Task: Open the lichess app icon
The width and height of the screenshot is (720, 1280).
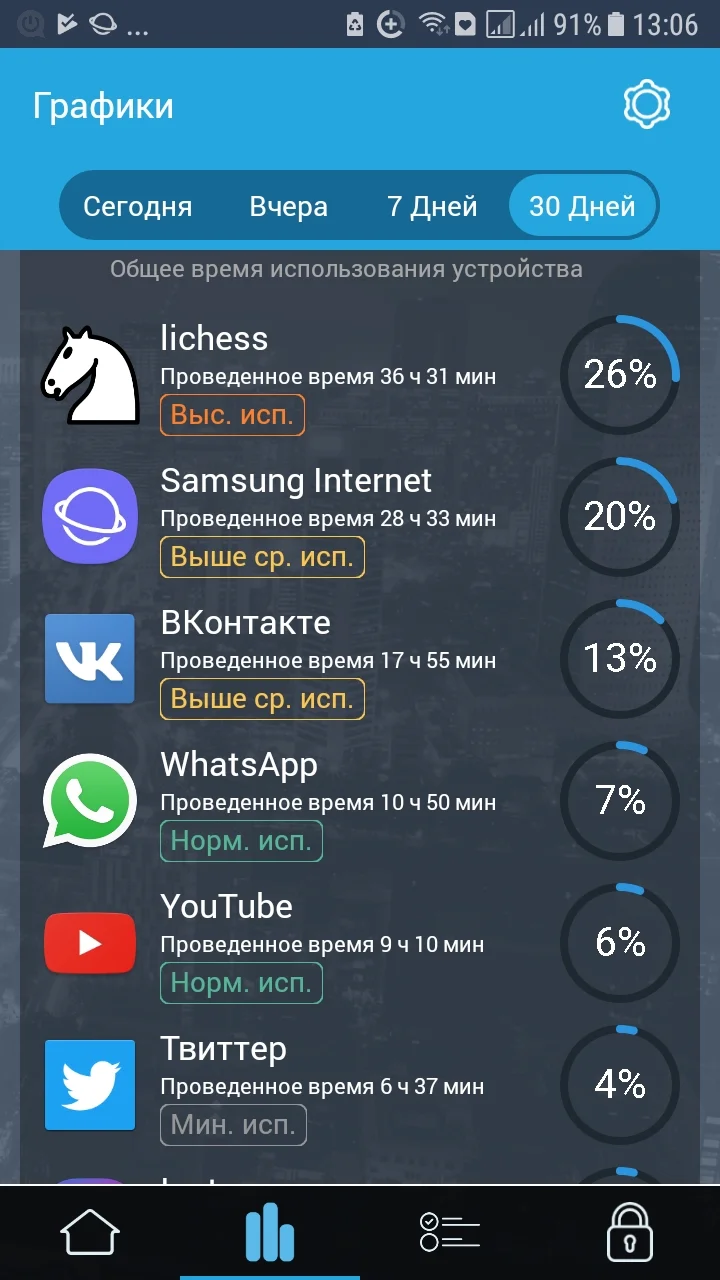Action: (x=90, y=375)
